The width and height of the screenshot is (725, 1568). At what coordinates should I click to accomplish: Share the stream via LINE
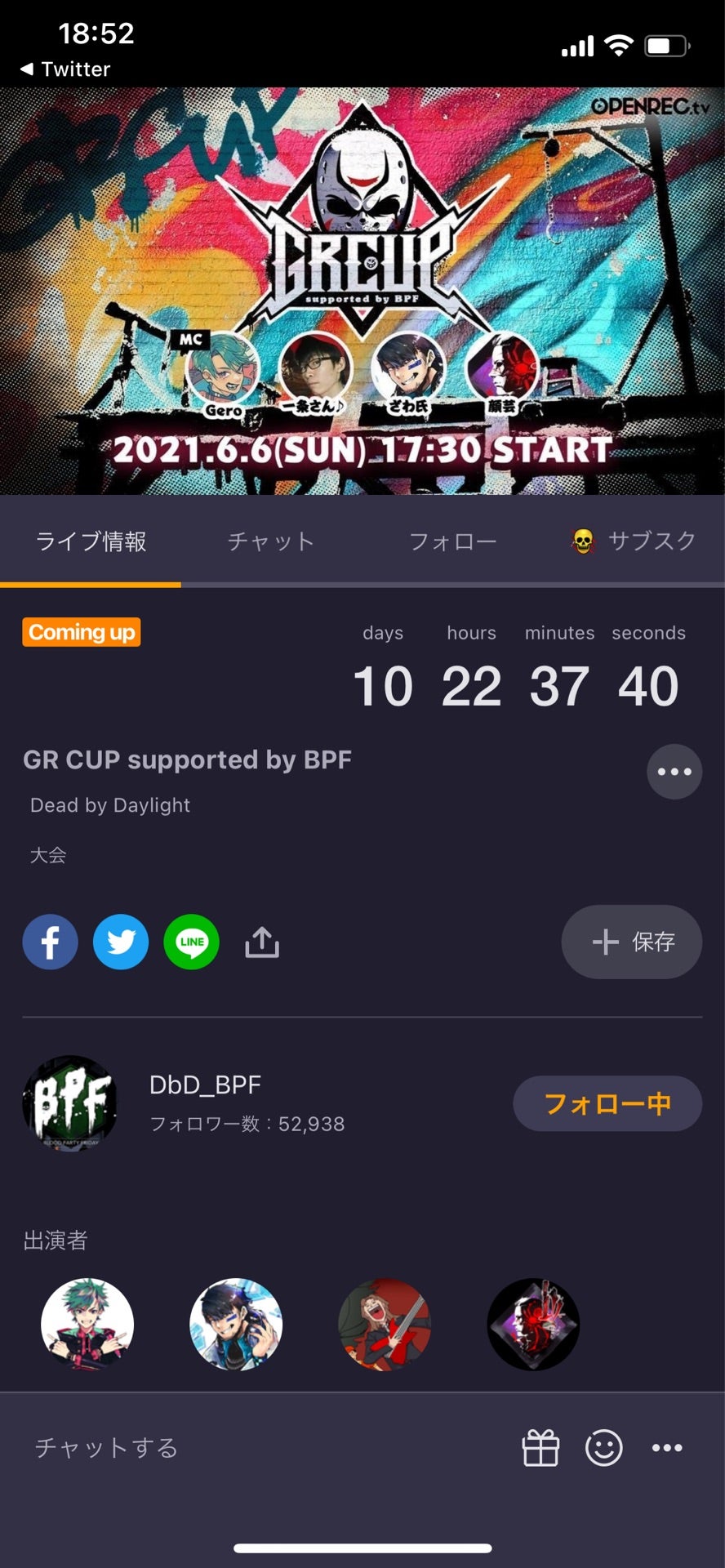point(192,942)
